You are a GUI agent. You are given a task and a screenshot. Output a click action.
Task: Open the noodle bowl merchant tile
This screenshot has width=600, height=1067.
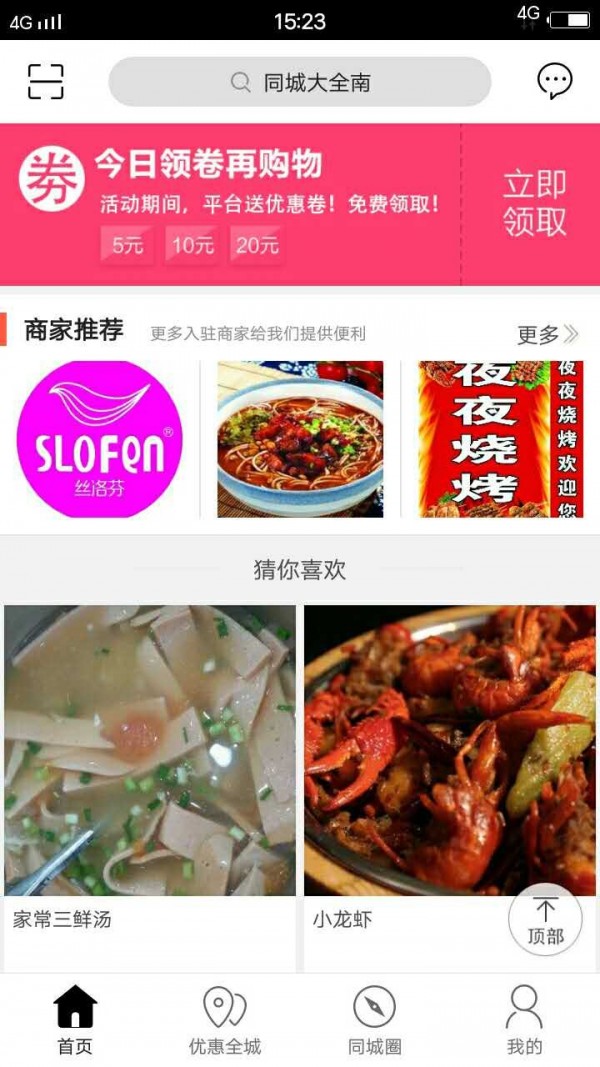click(x=300, y=439)
